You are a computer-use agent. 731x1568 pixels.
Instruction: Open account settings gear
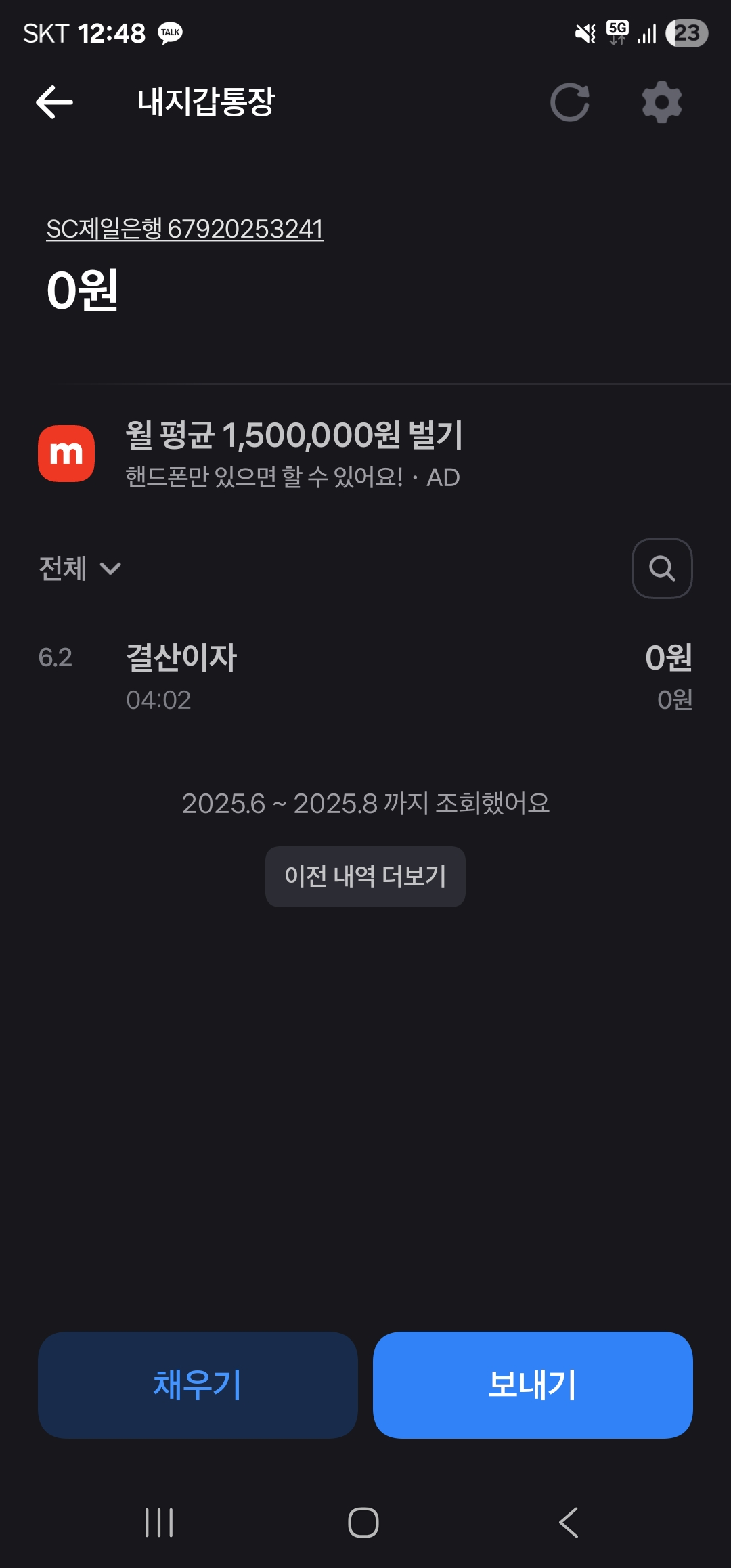click(661, 102)
